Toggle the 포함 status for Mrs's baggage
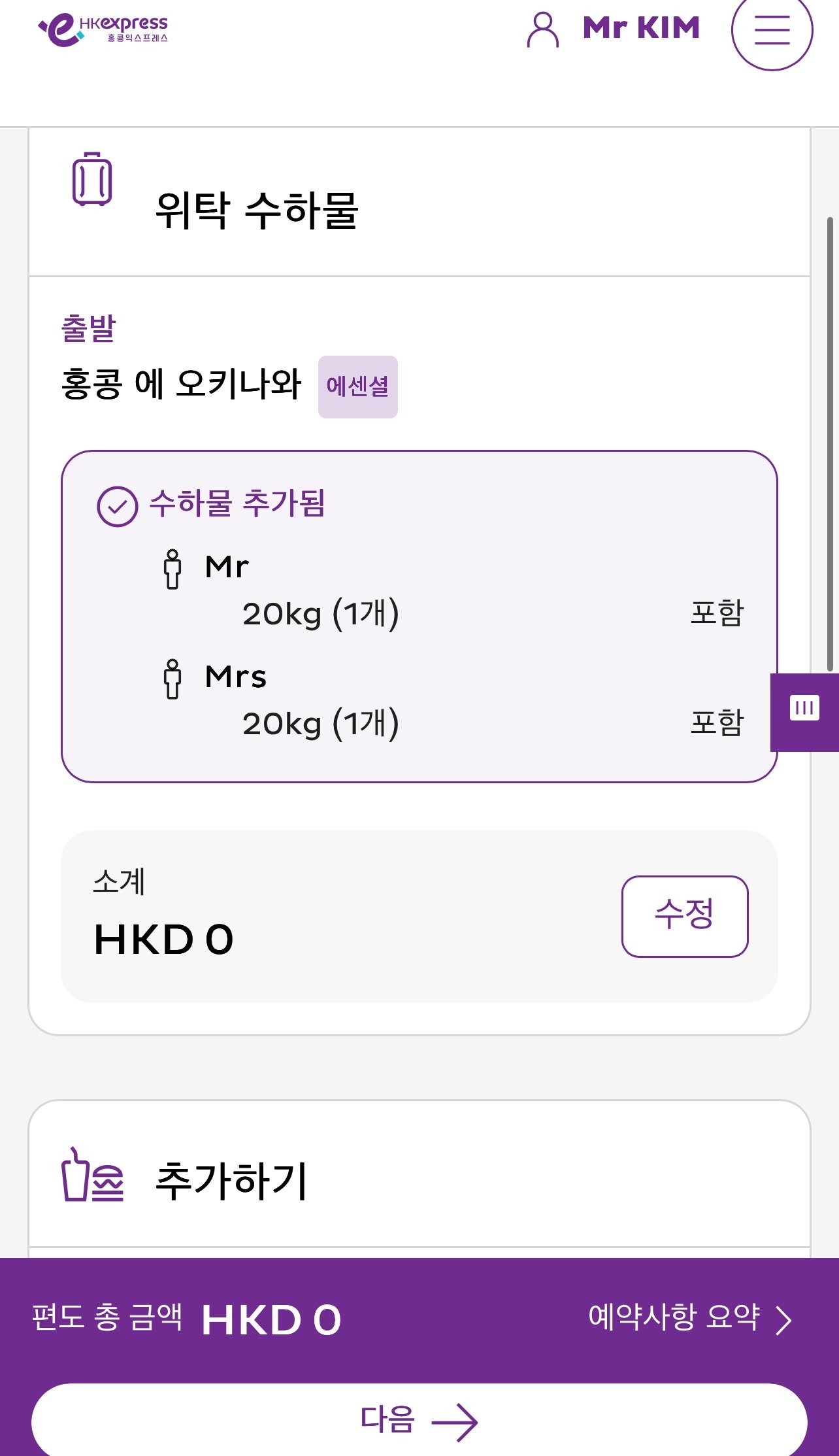The image size is (839, 1456). (717, 723)
